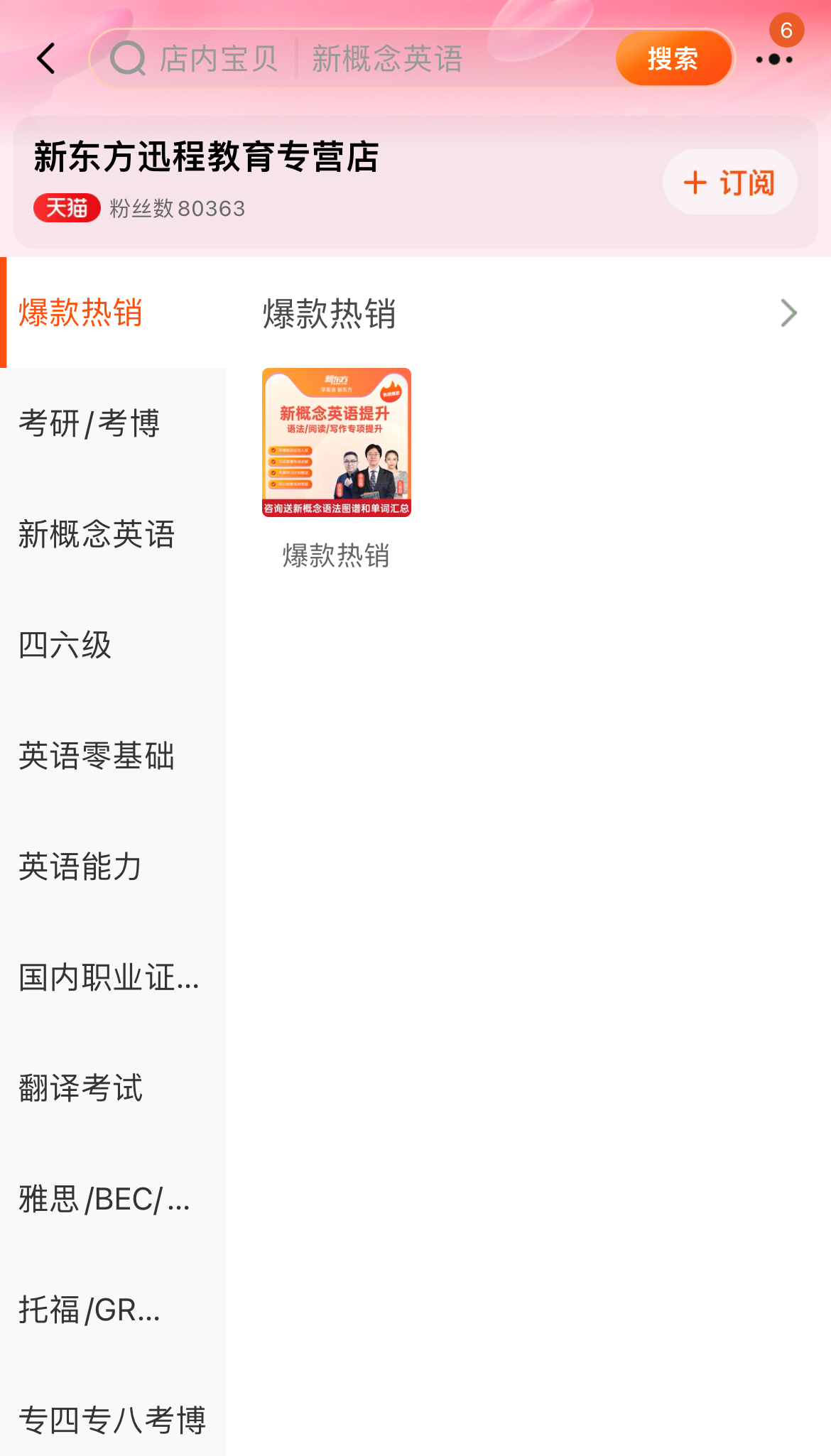
Task: Tap the in-store search field
Action: pos(384,58)
